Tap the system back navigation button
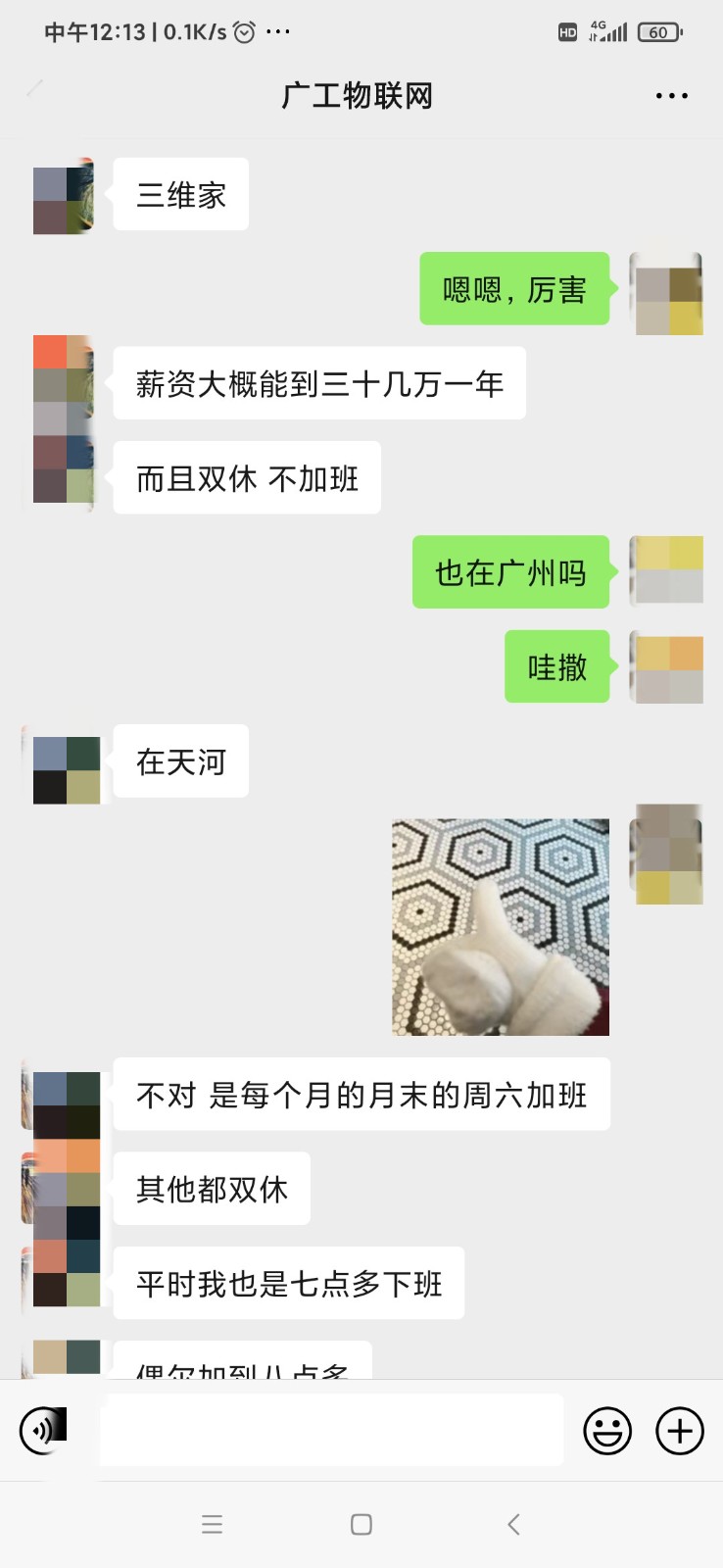Image resolution: width=723 pixels, height=1568 pixels. 513,1524
